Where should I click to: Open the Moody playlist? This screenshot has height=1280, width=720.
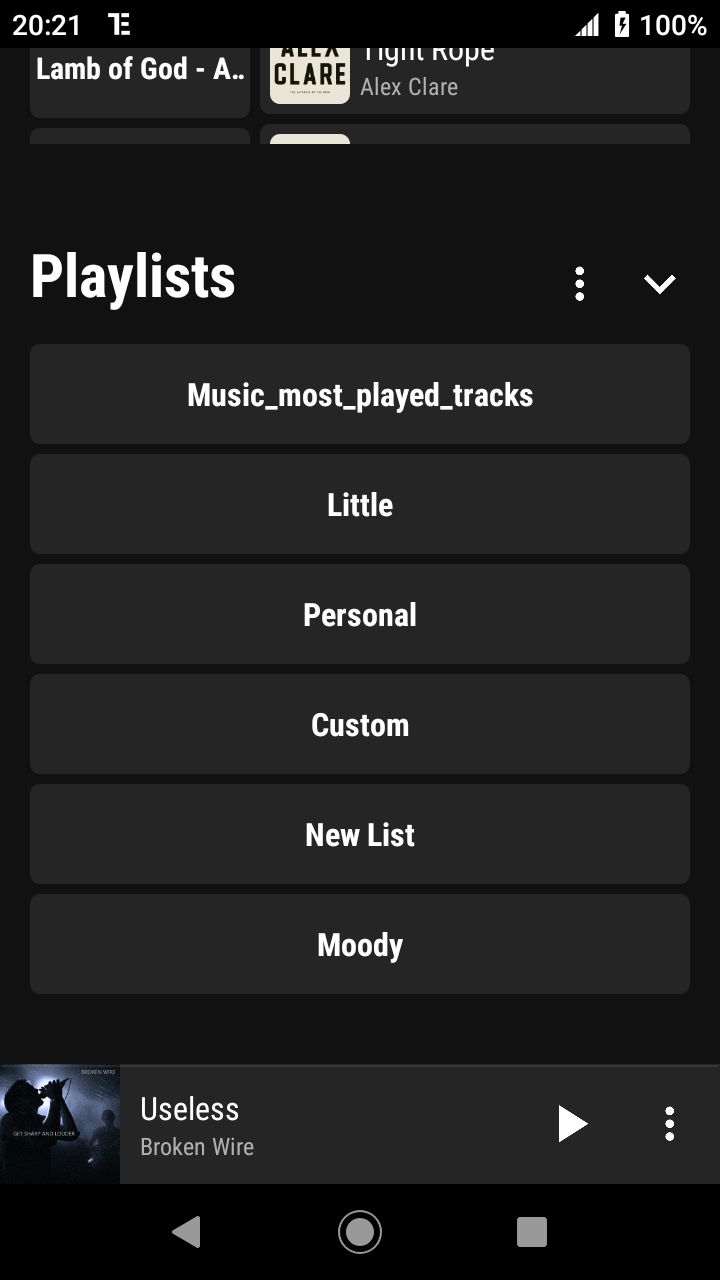point(360,944)
